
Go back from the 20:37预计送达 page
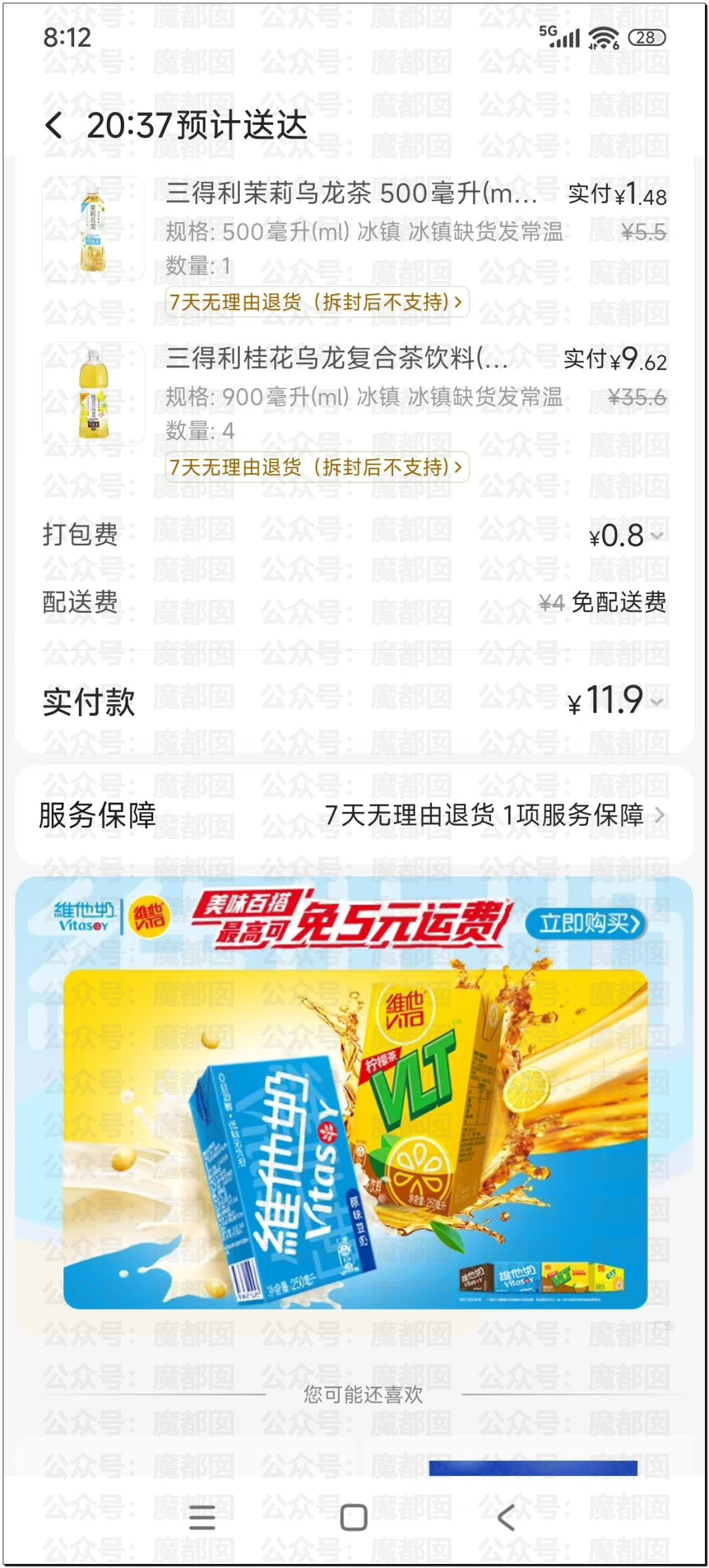point(54,125)
